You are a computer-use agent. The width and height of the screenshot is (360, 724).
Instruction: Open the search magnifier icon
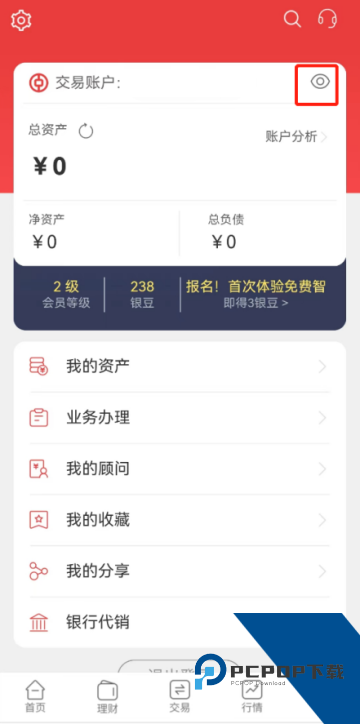click(292, 19)
